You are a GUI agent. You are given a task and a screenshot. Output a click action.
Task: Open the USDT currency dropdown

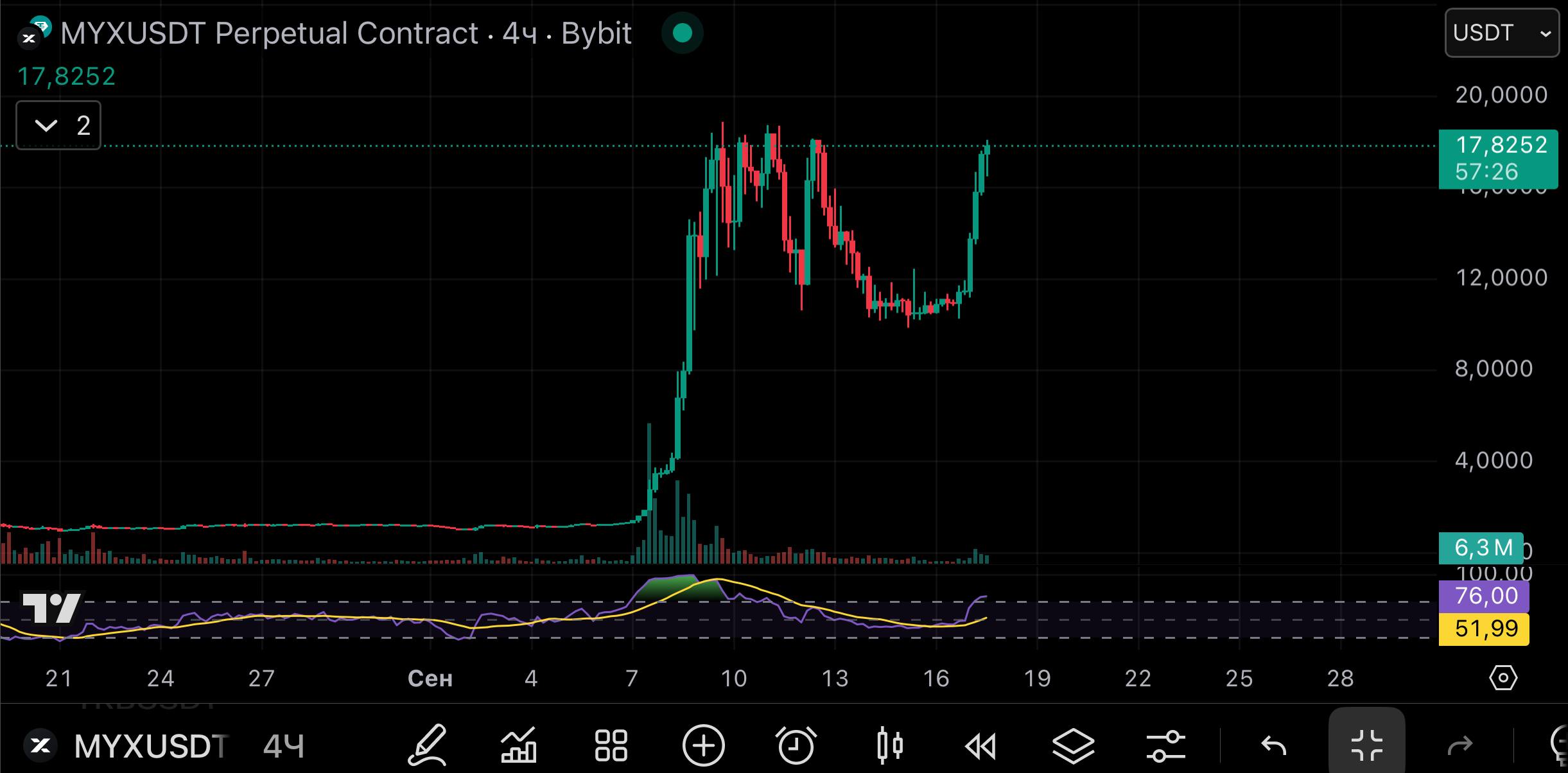1501,33
